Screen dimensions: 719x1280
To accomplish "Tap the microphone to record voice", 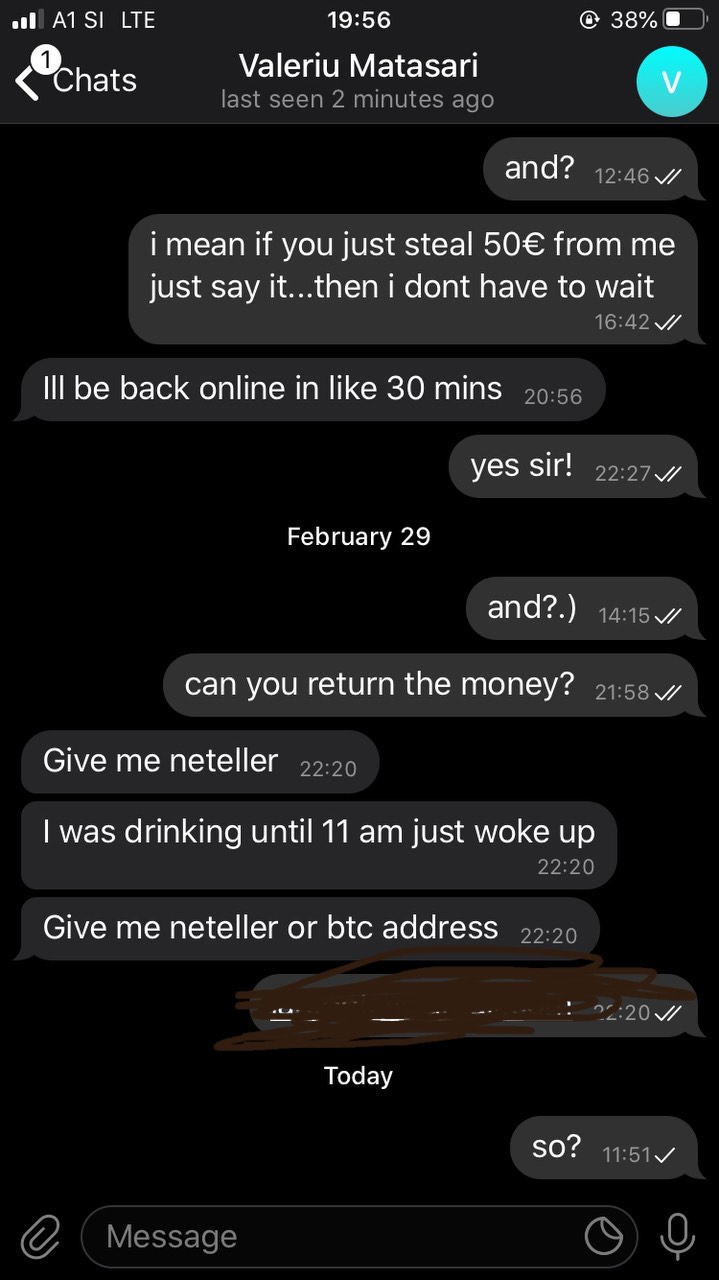I will click(677, 1237).
